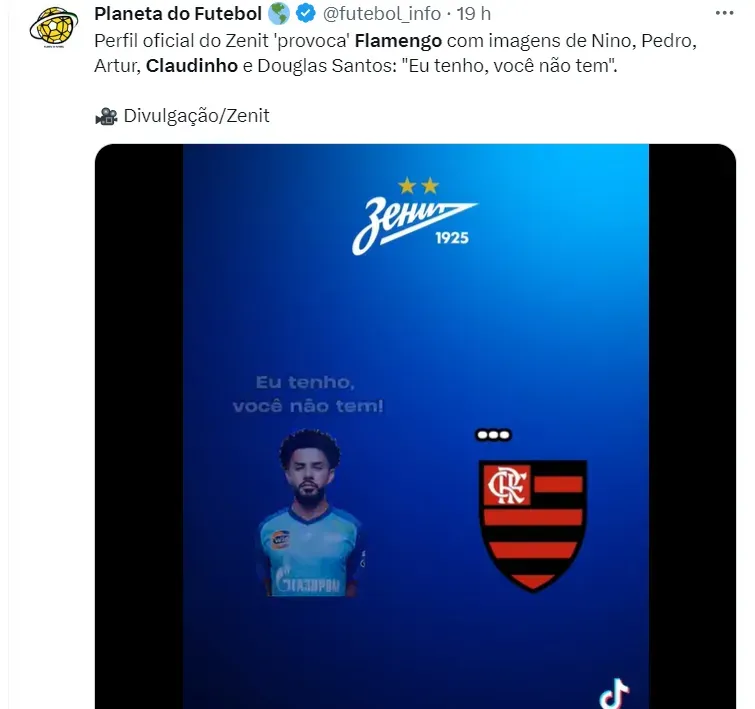Visit the @futebol_info handle
Image resolution: width=755 pixels, height=709 pixels.
(383, 15)
